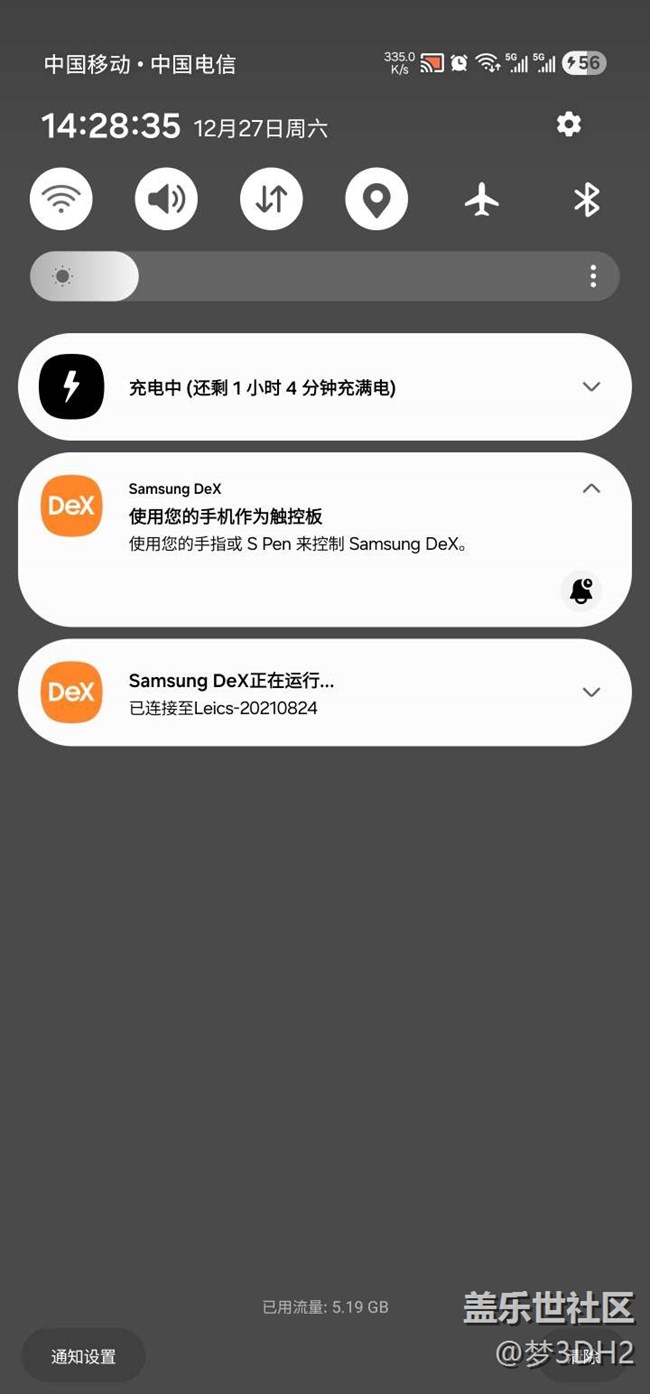Toggle Wi-Fi quick setting
The width and height of the screenshot is (650, 1394).
tap(61, 199)
